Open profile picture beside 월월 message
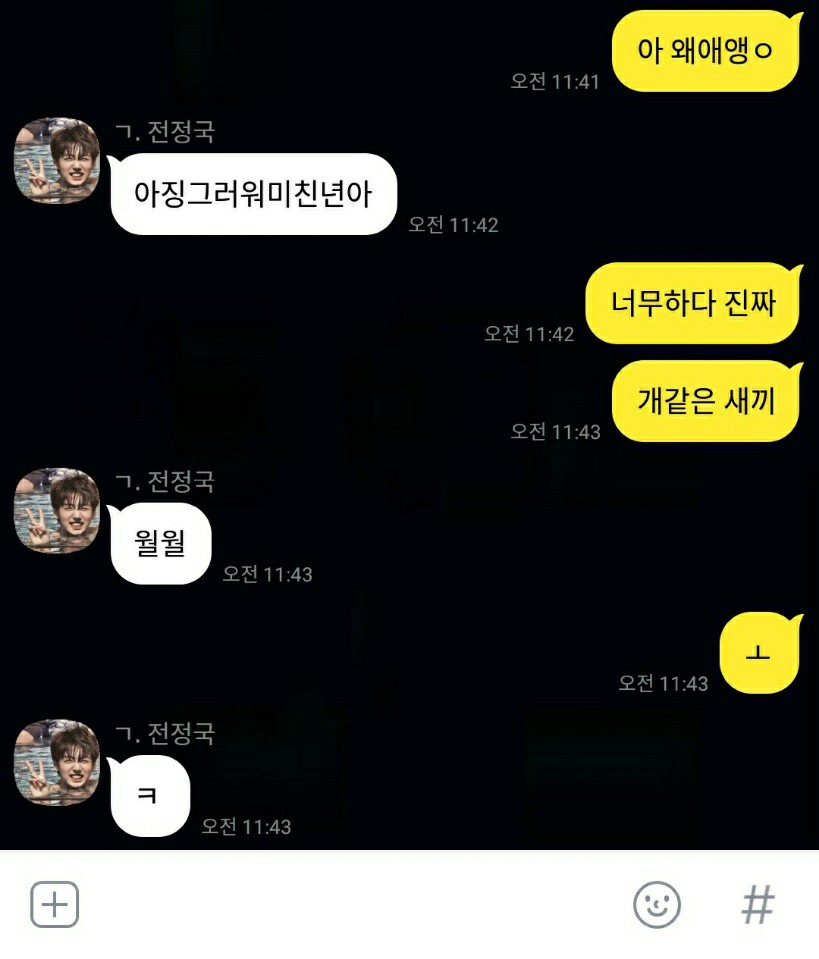The height and width of the screenshot is (959, 819). click(56, 511)
